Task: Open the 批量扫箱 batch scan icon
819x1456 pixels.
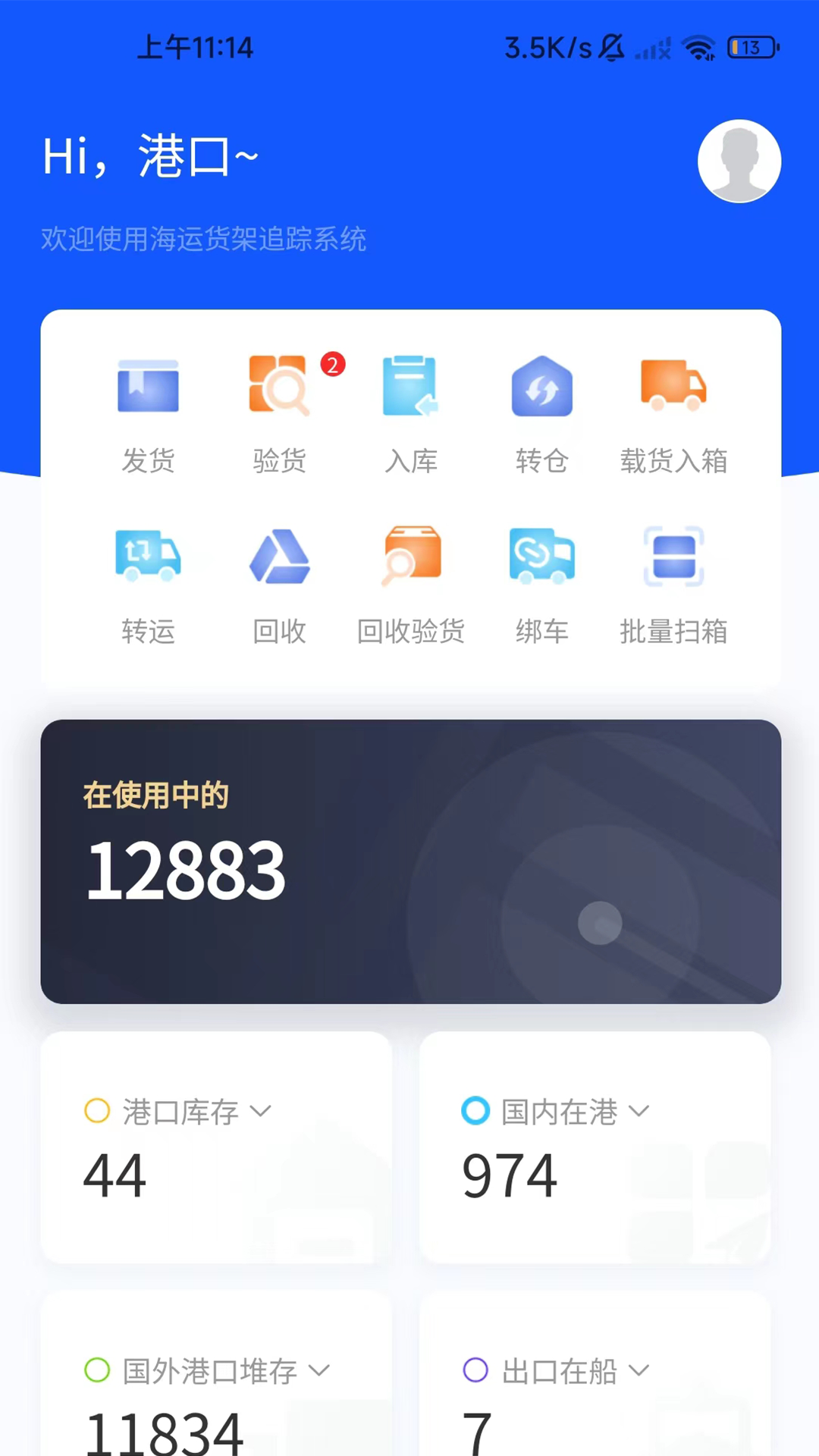Action: pyautogui.click(x=673, y=556)
